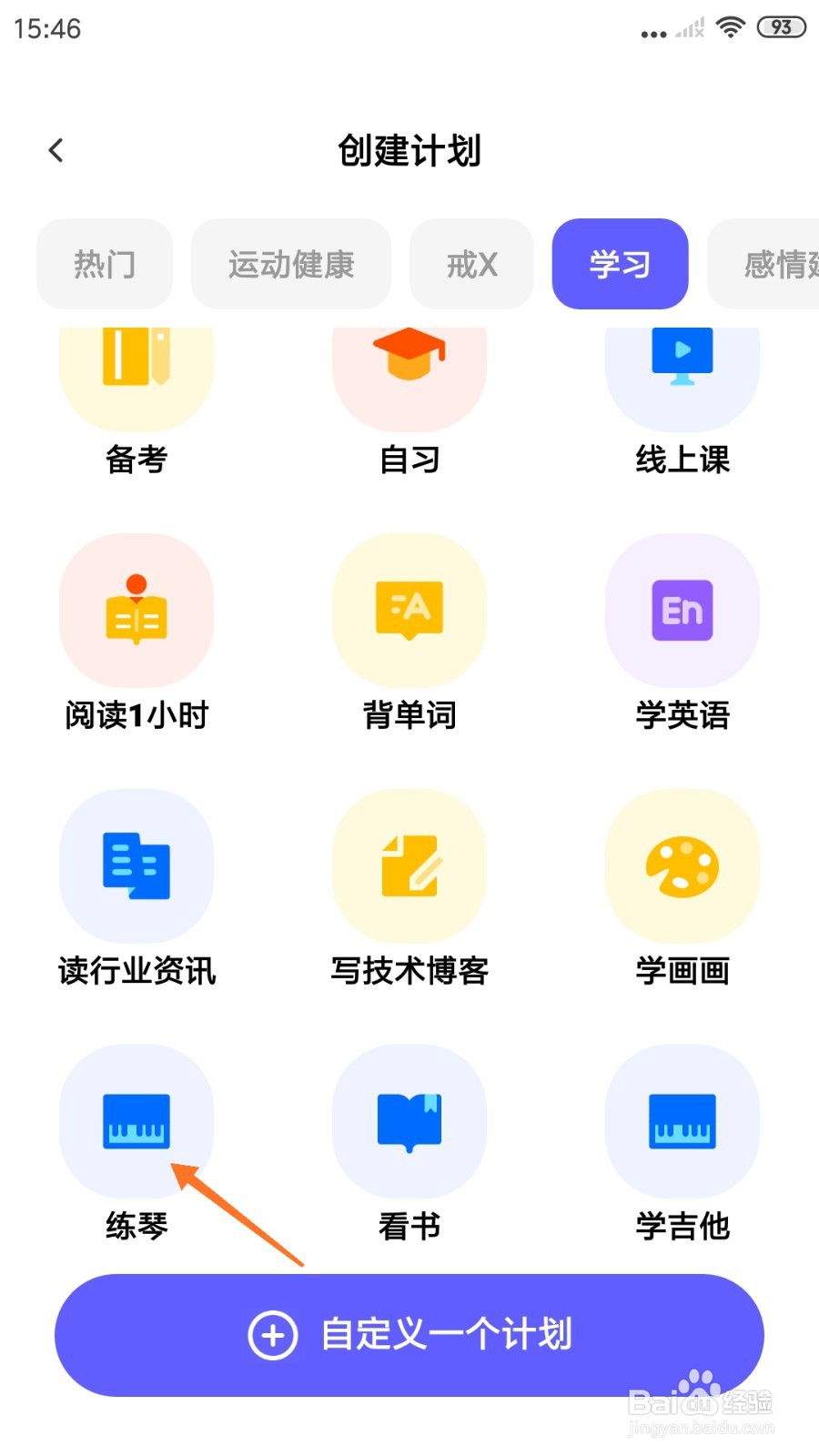Select the 背单词 plan

(x=409, y=612)
